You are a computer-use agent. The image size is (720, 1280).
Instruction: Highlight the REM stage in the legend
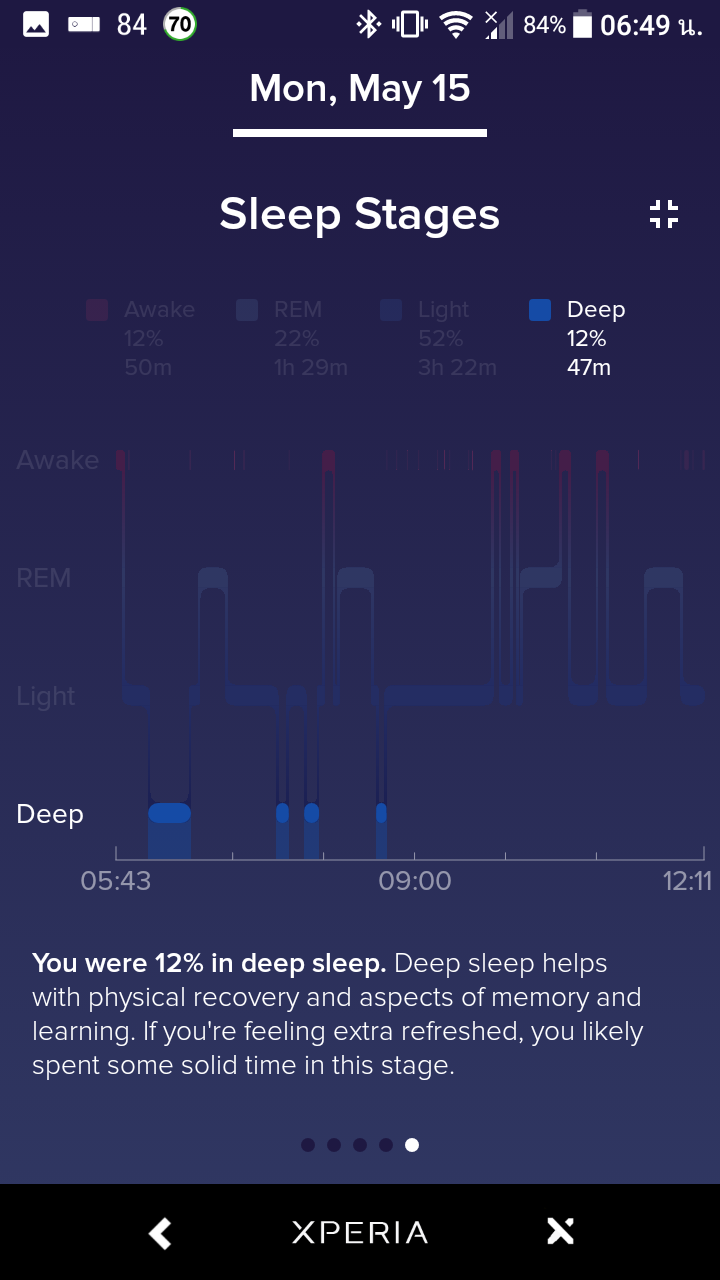point(292,338)
